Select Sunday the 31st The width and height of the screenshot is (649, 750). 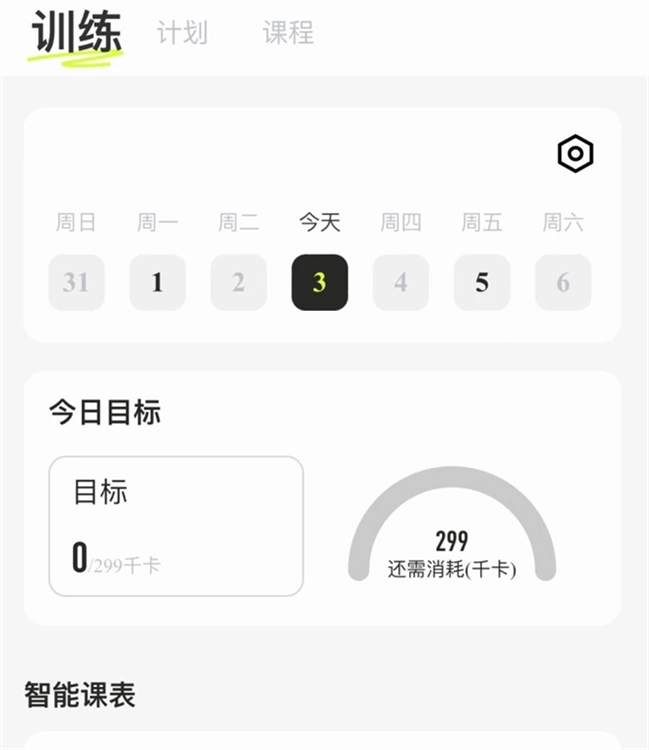76,282
